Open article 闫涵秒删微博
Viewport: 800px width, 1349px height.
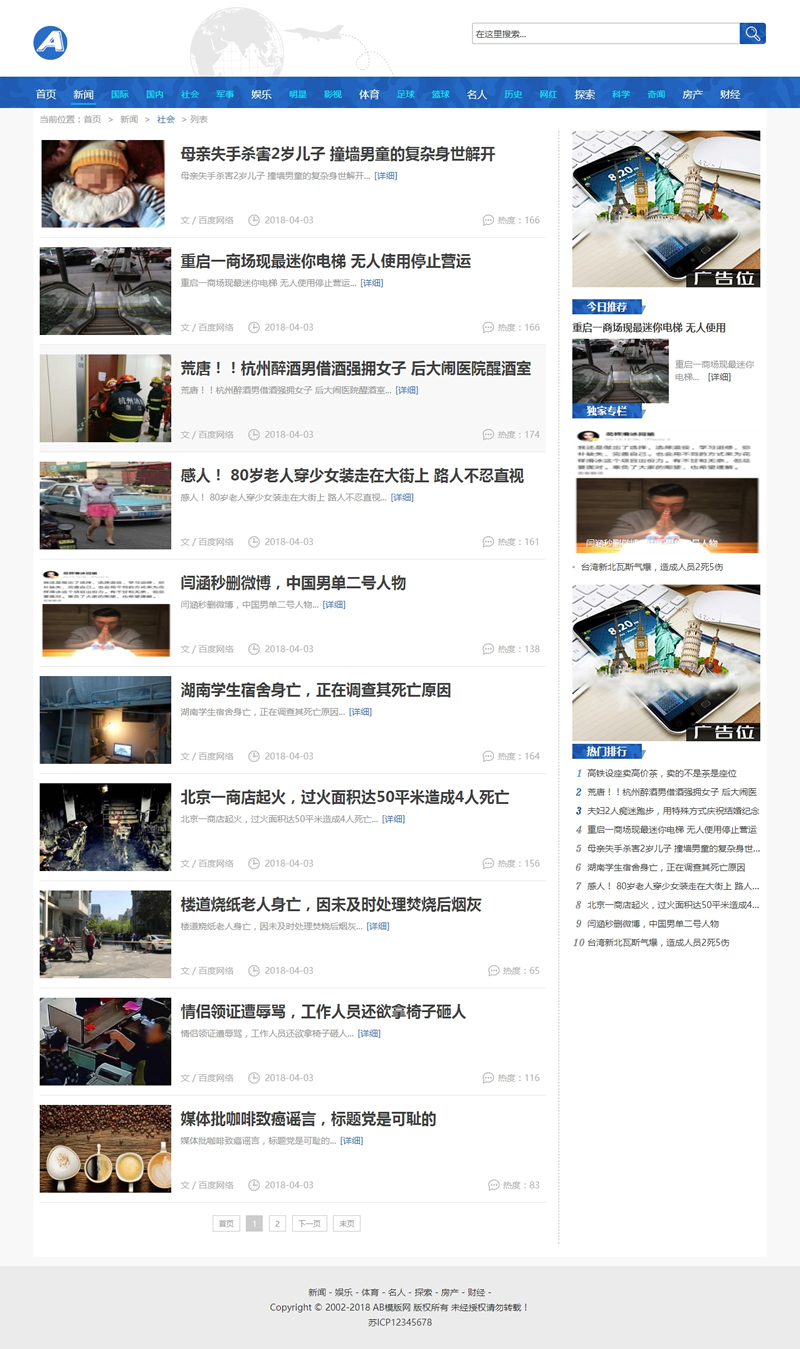292,583
